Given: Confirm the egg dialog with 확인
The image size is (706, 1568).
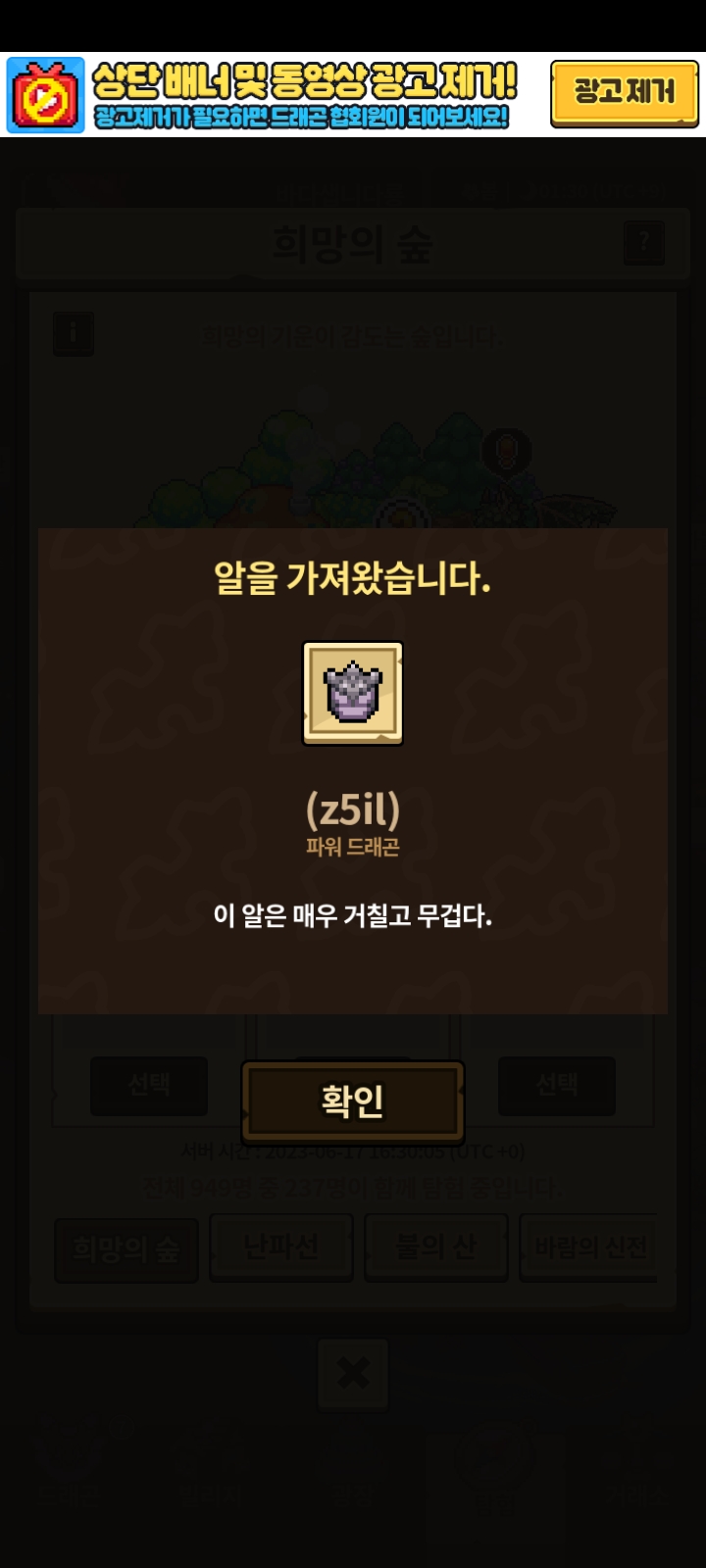Looking at the screenshot, I should point(352,1102).
